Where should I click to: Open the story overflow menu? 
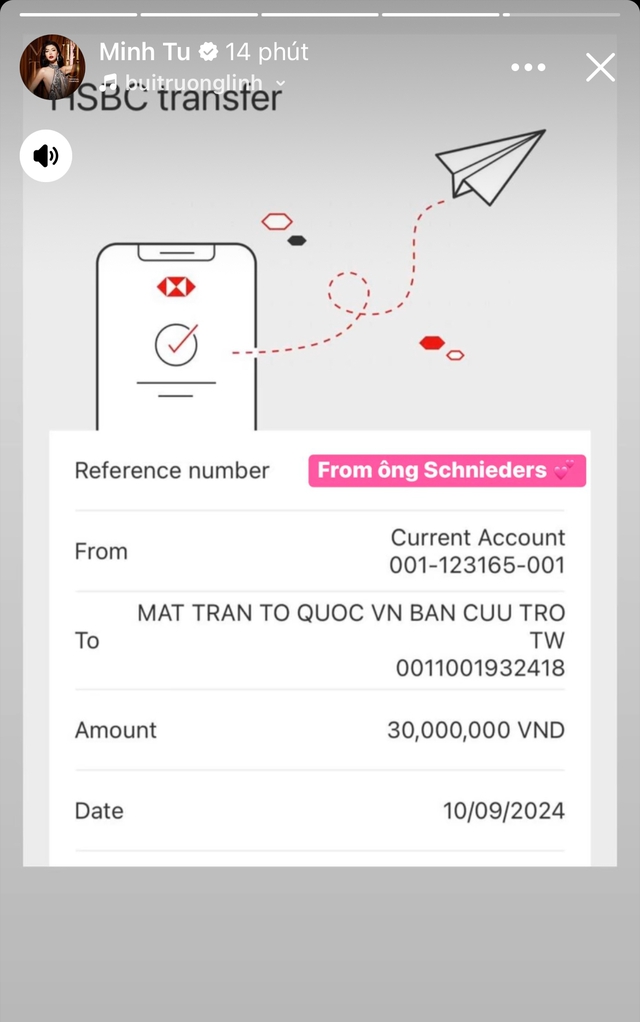[x=528, y=67]
